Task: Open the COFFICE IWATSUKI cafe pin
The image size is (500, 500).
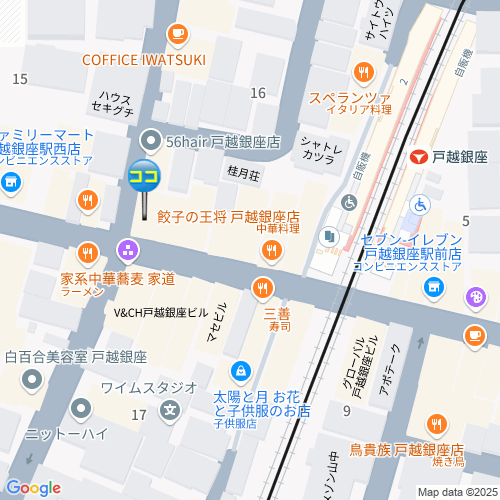Action: (178, 35)
